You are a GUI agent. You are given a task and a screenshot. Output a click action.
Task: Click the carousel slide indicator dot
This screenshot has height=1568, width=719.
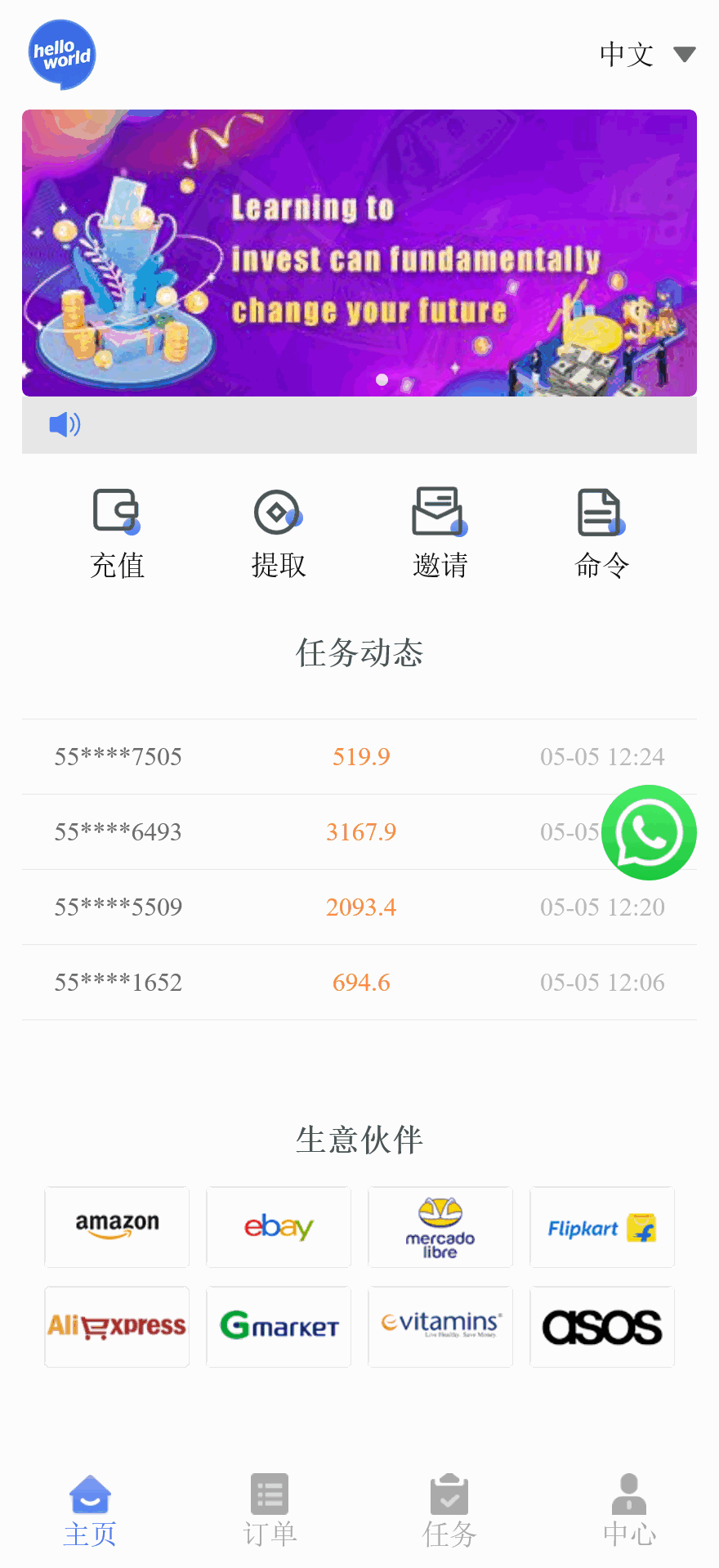click(381, 379)
